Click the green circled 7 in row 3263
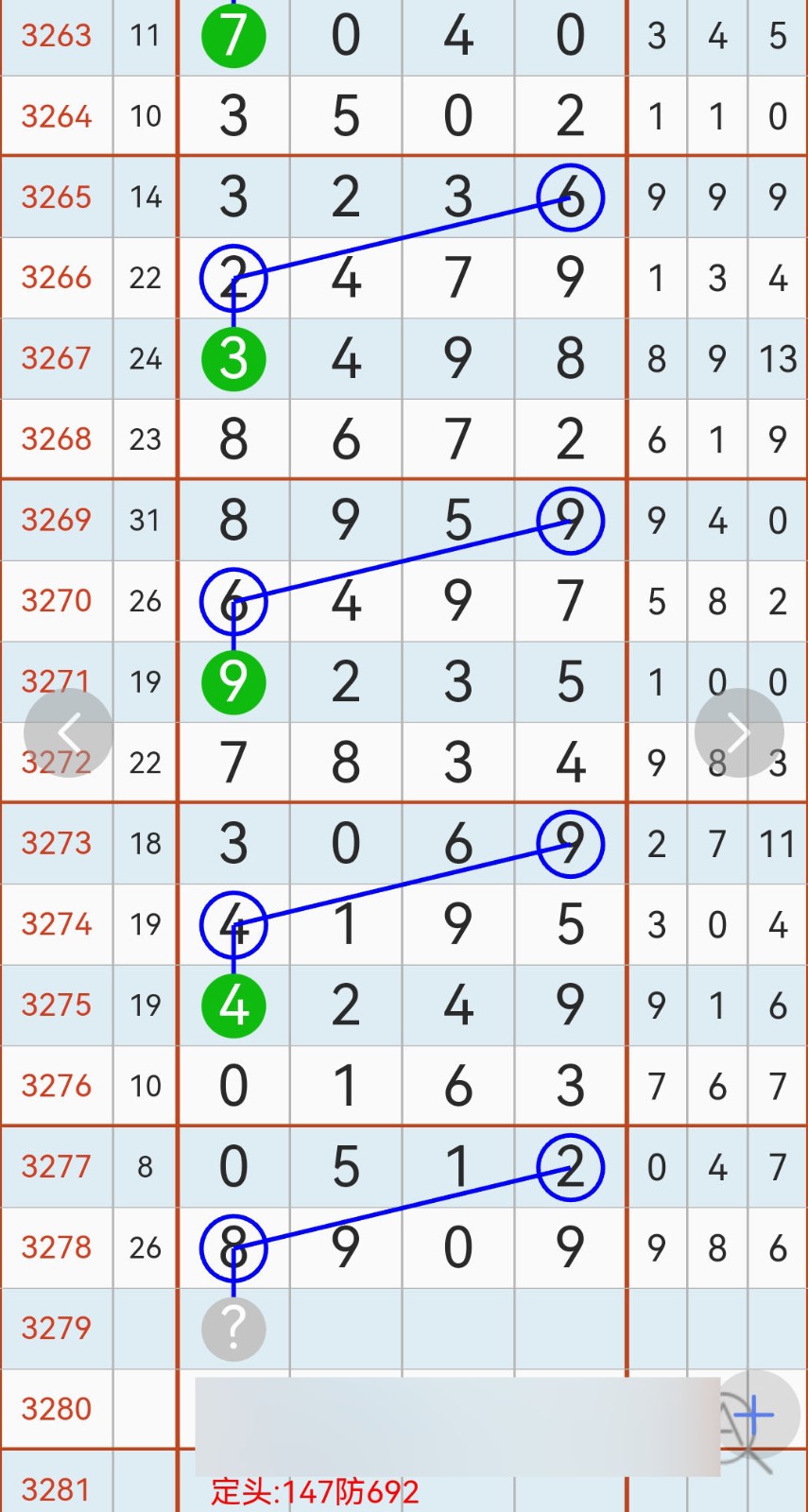The image size is (808, 1512). pyautogui.click(x=233, y=36)
